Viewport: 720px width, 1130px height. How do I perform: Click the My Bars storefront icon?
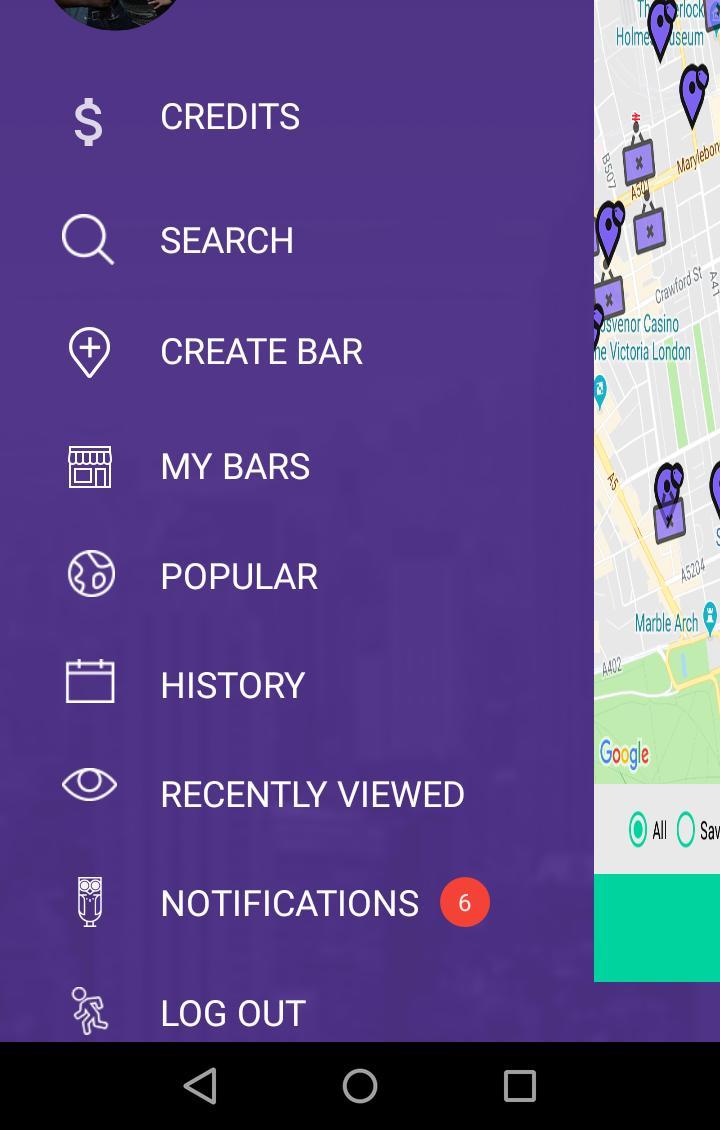tap(88, 465)
